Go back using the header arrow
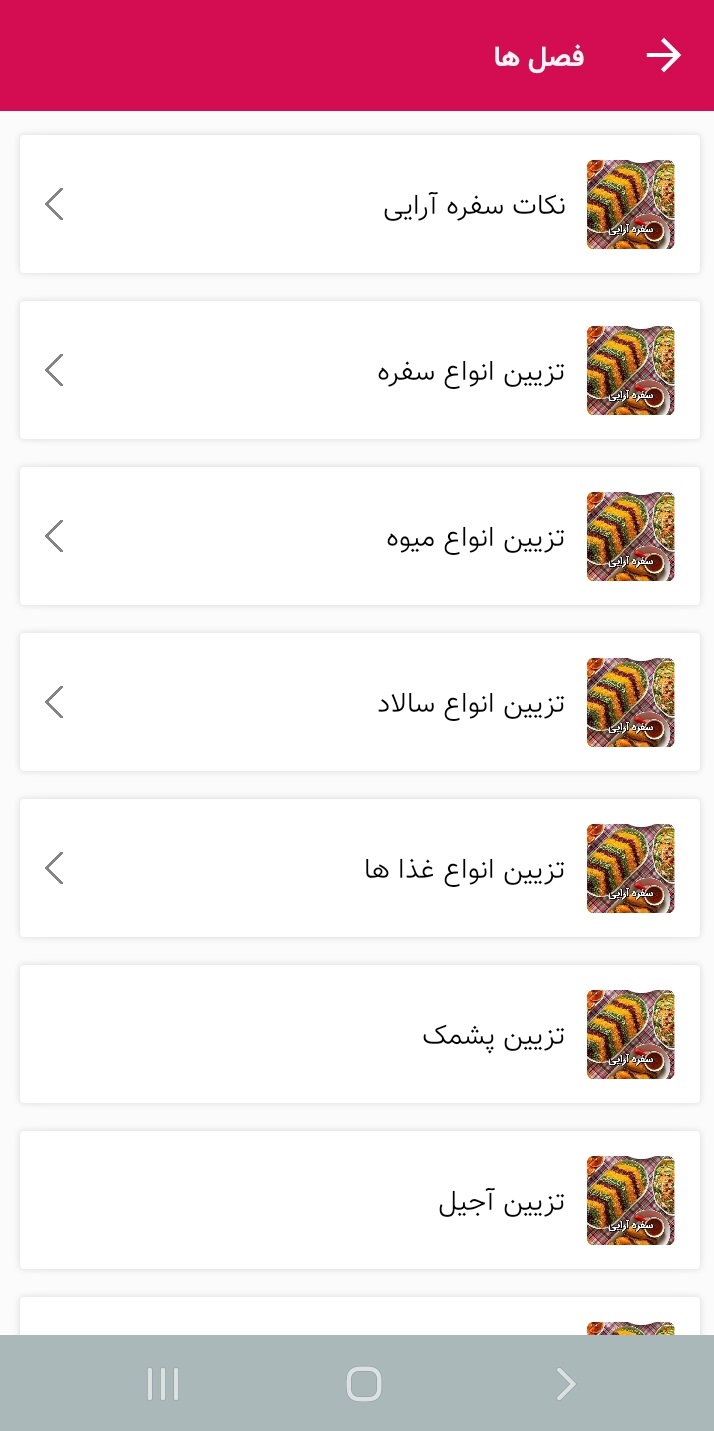This screenshot has height=1431, width=714. click(x=663, y=56)
